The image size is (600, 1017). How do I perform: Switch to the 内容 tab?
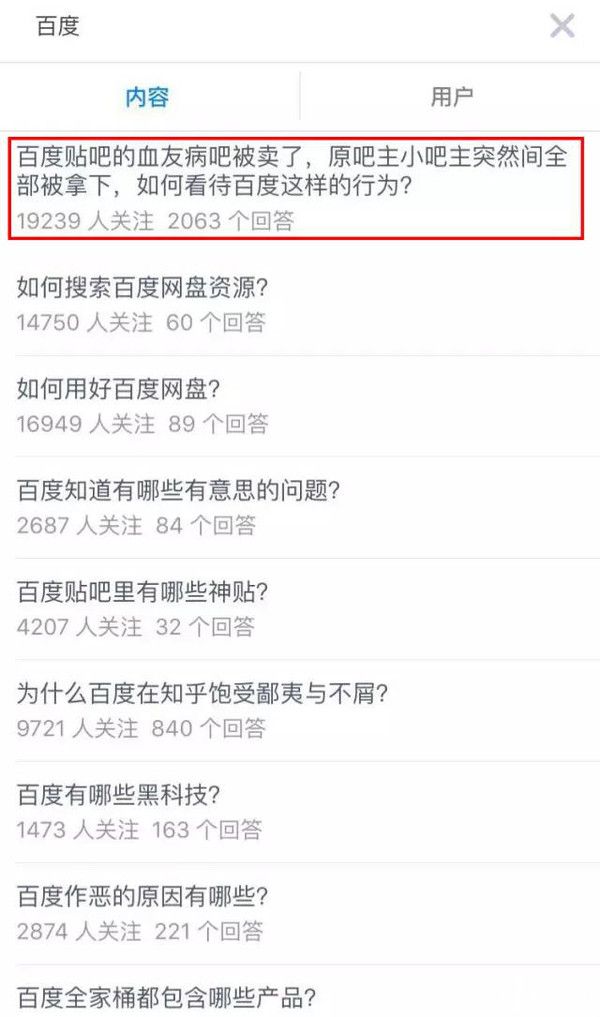point(147,97)
